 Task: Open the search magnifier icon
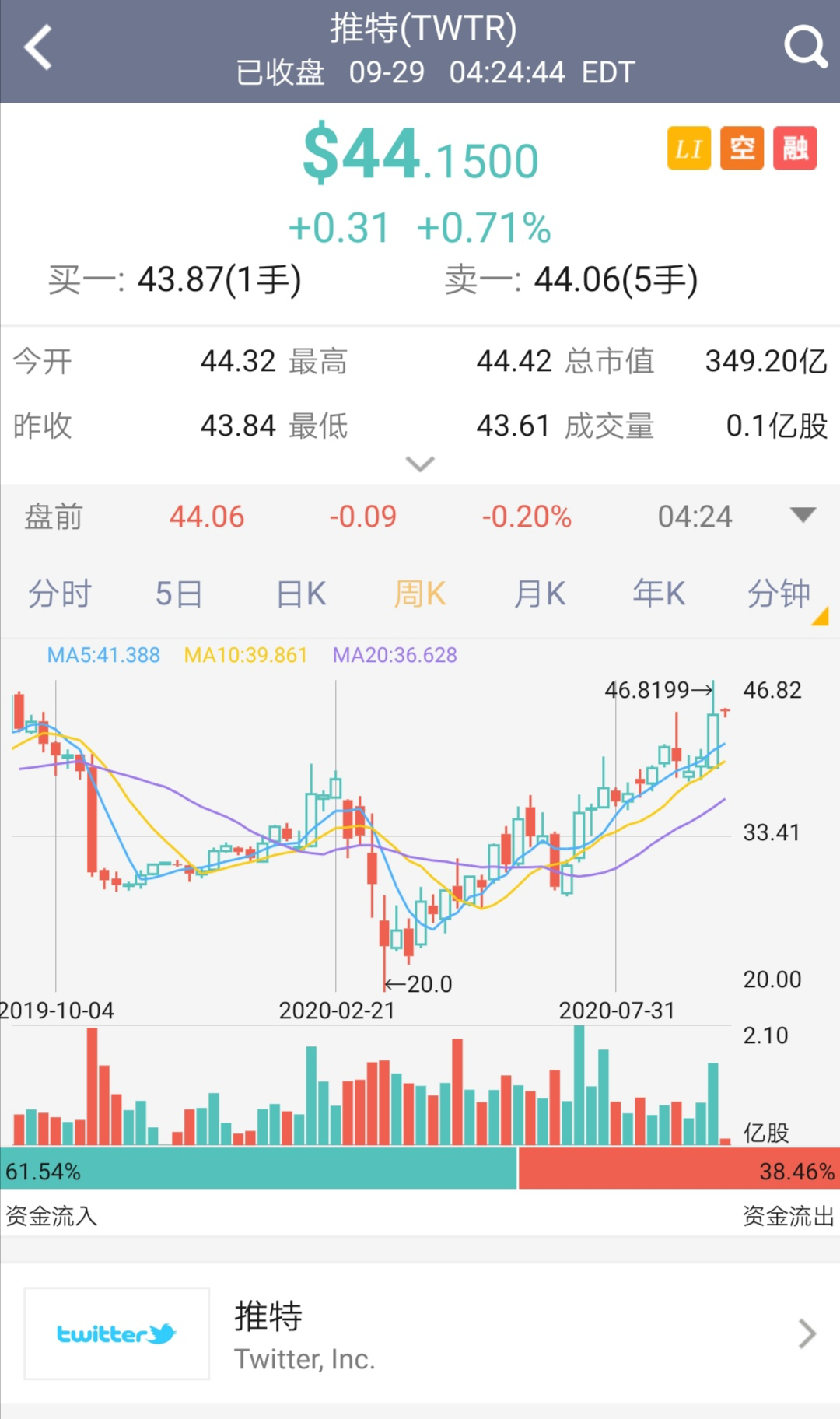coord(804,47)
